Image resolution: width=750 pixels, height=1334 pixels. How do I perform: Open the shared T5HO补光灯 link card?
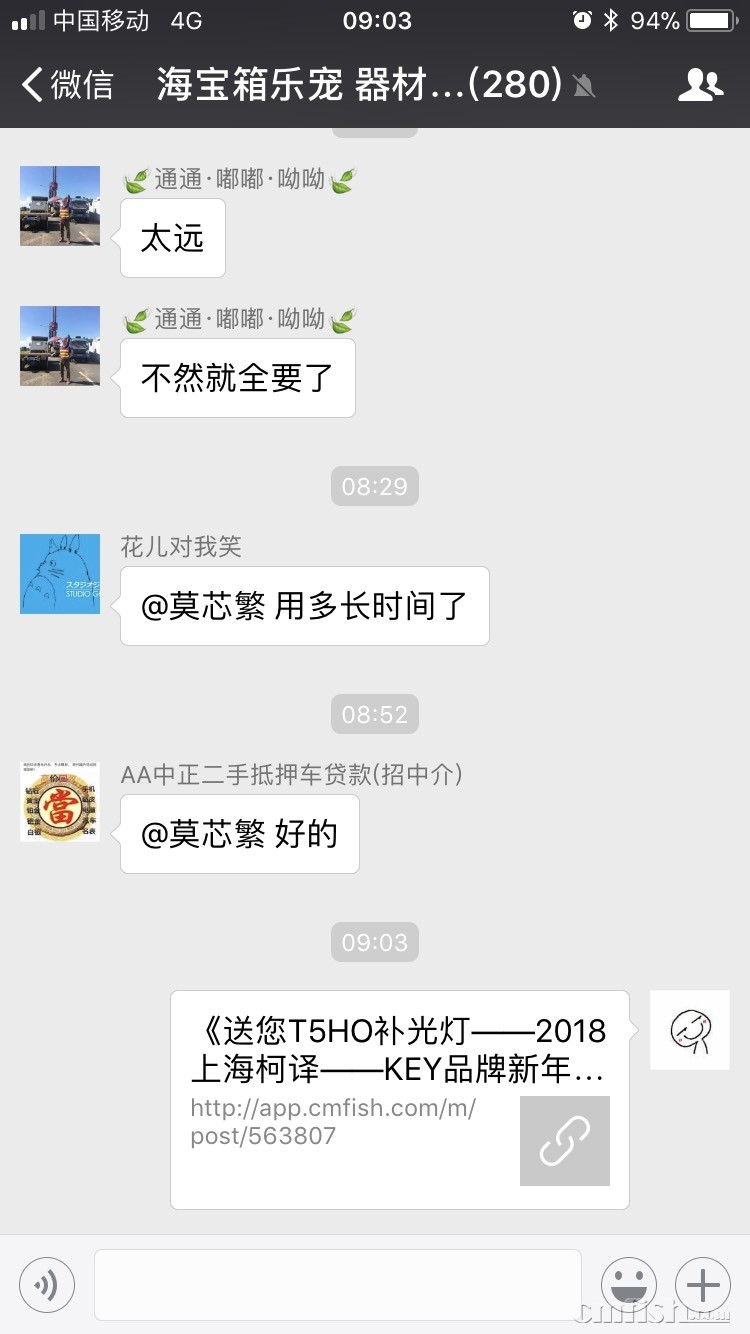[400, 1099]
